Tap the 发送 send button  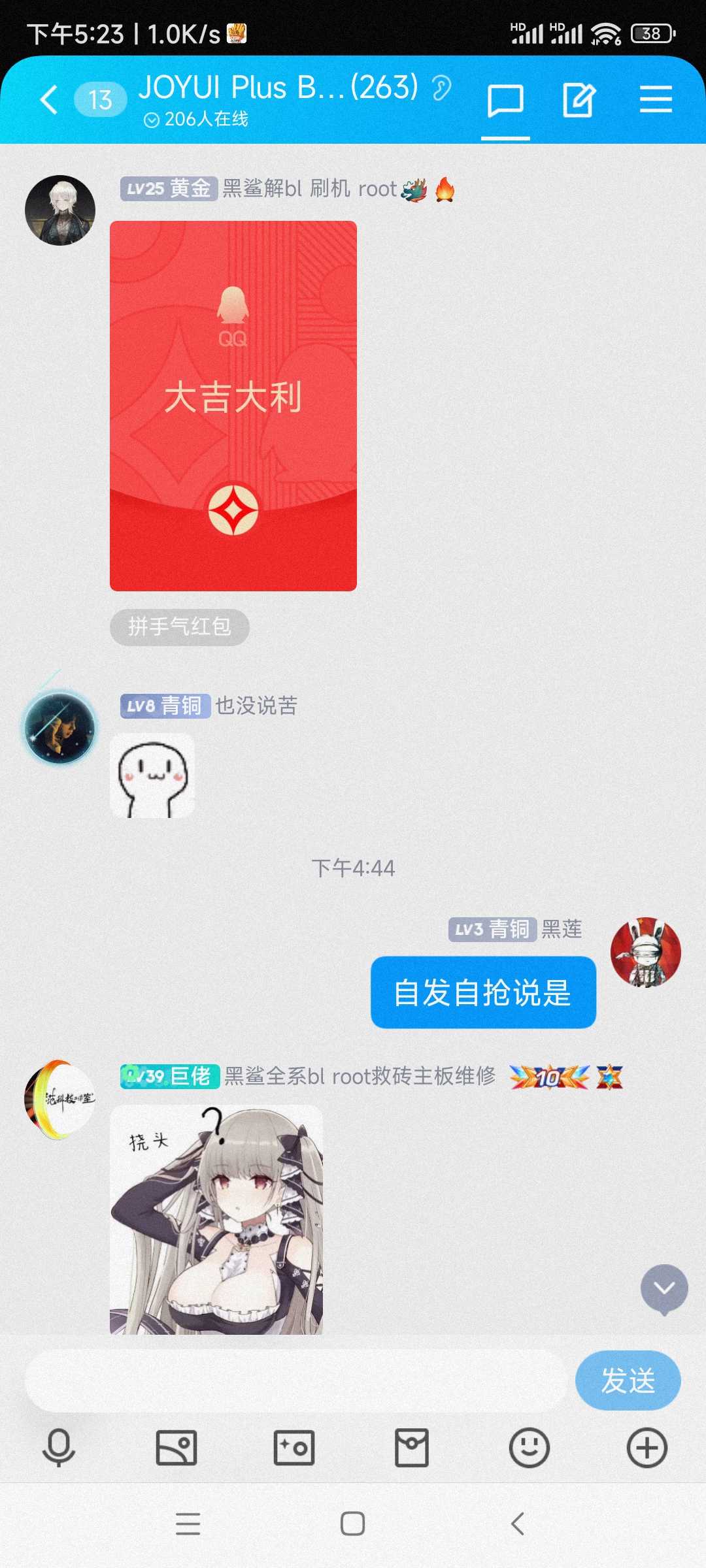tap(628, 1380)
